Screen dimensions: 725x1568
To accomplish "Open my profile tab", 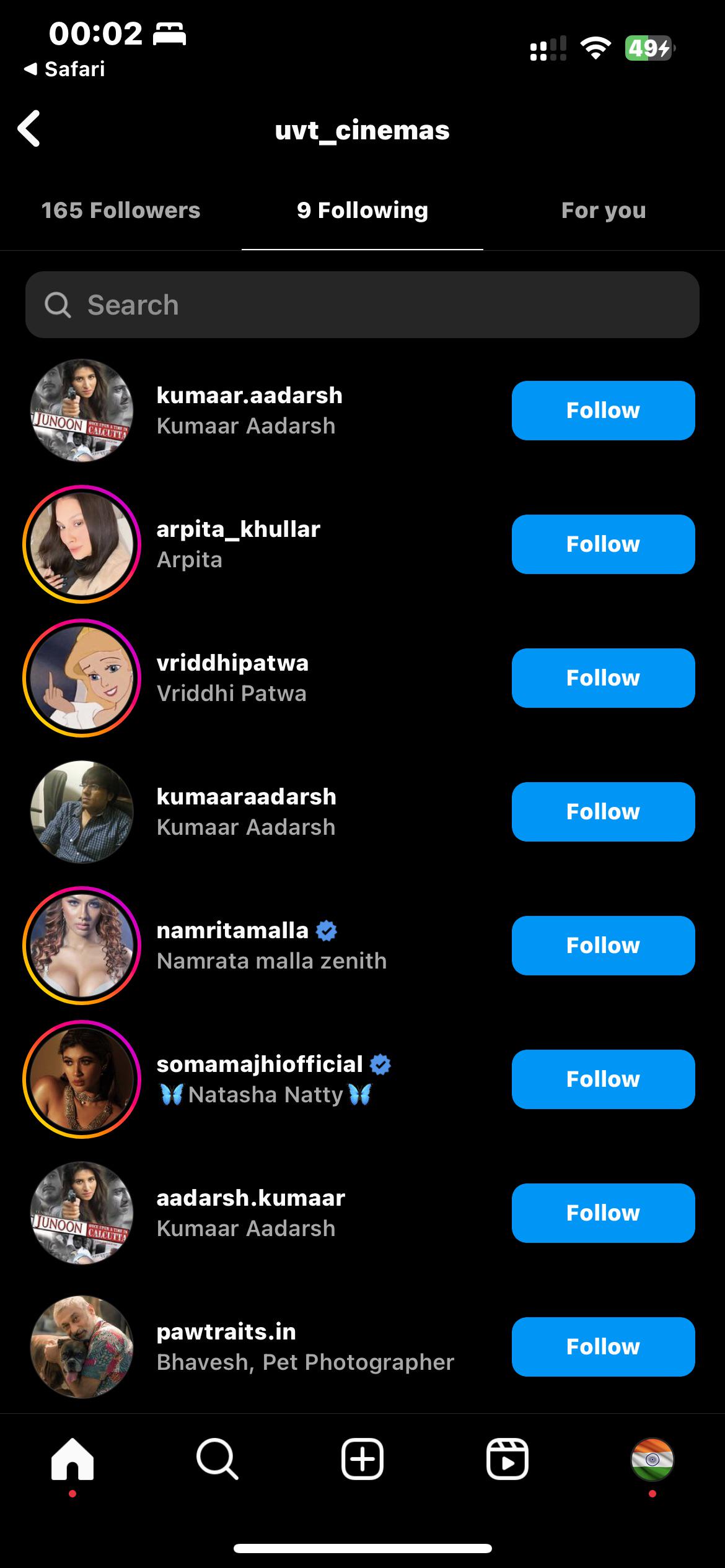I will point(652,1460).
